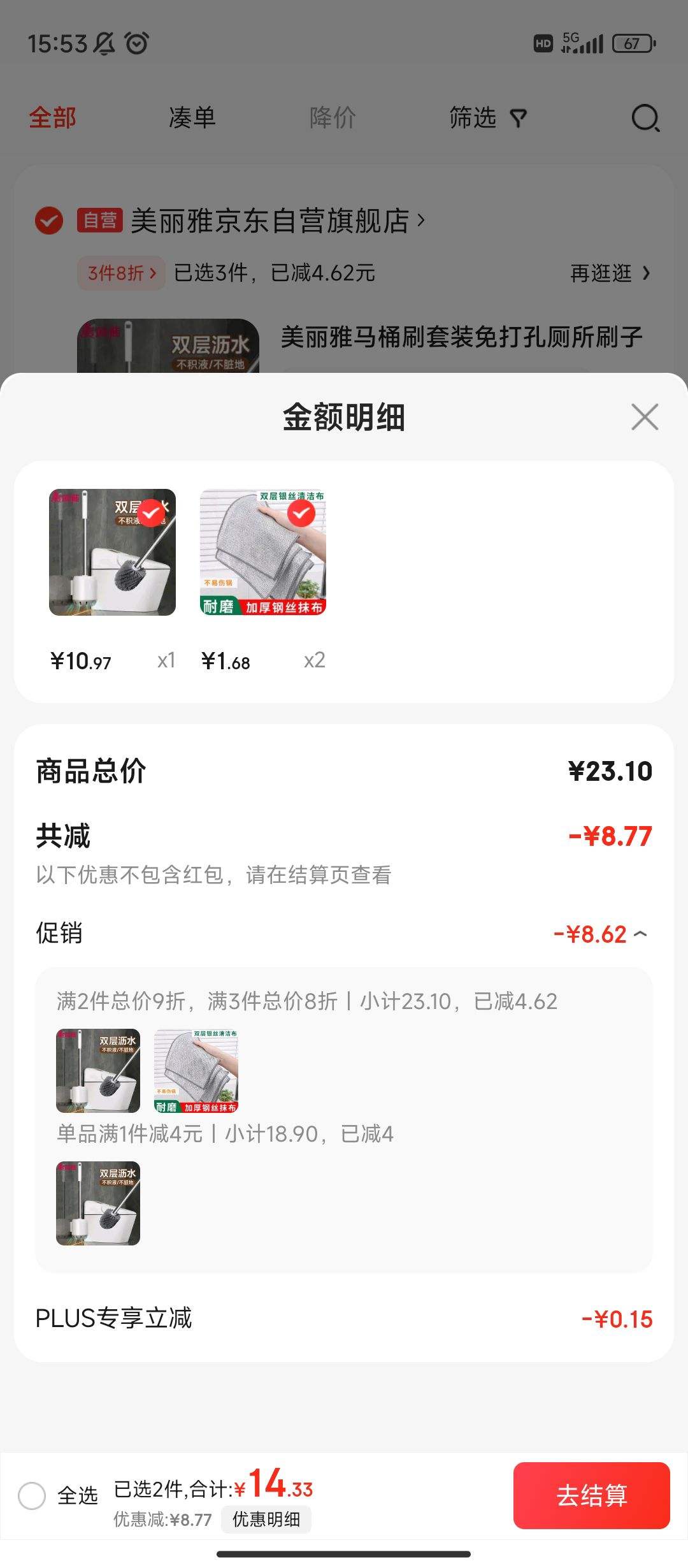Collapse the 促销 discount details
The width and height of the screenshot is (688, 1568).
640,934
